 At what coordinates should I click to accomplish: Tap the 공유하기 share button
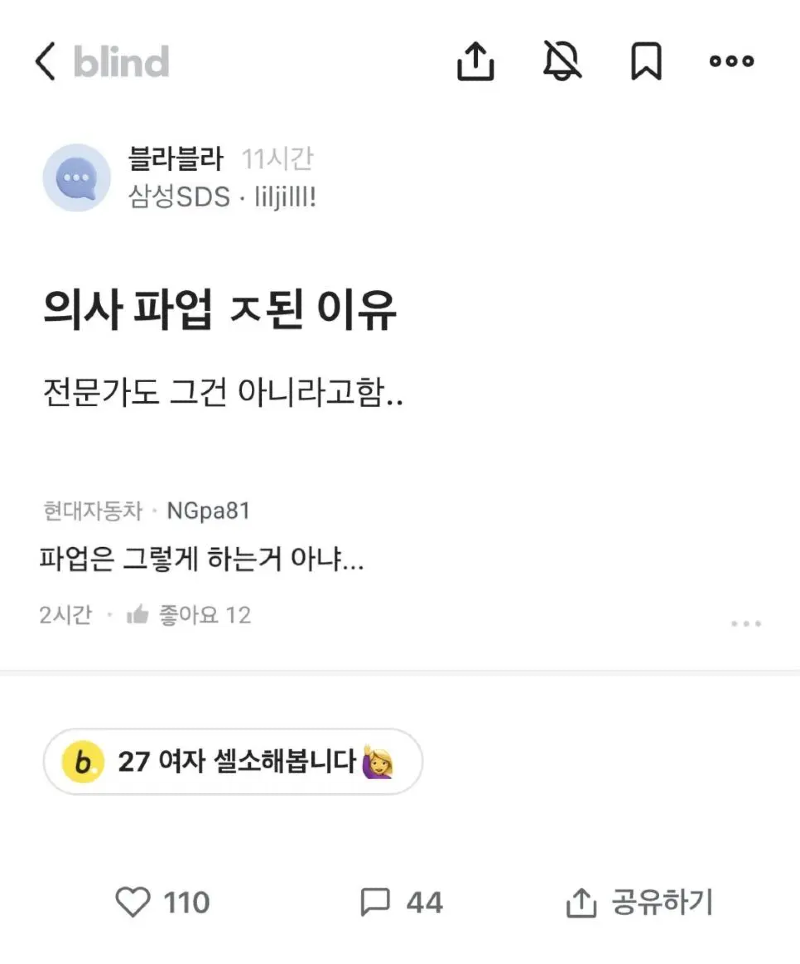click(640, 903)
